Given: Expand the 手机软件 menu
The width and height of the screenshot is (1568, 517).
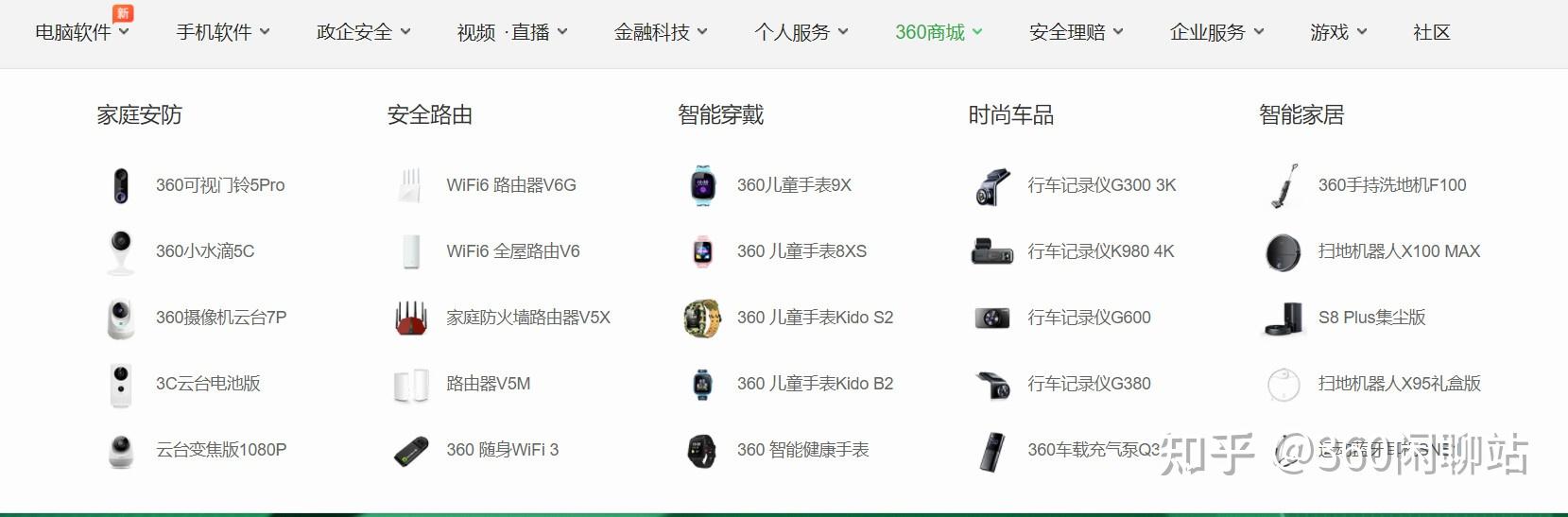Looking at the screenshot, I should pos(223,32).
